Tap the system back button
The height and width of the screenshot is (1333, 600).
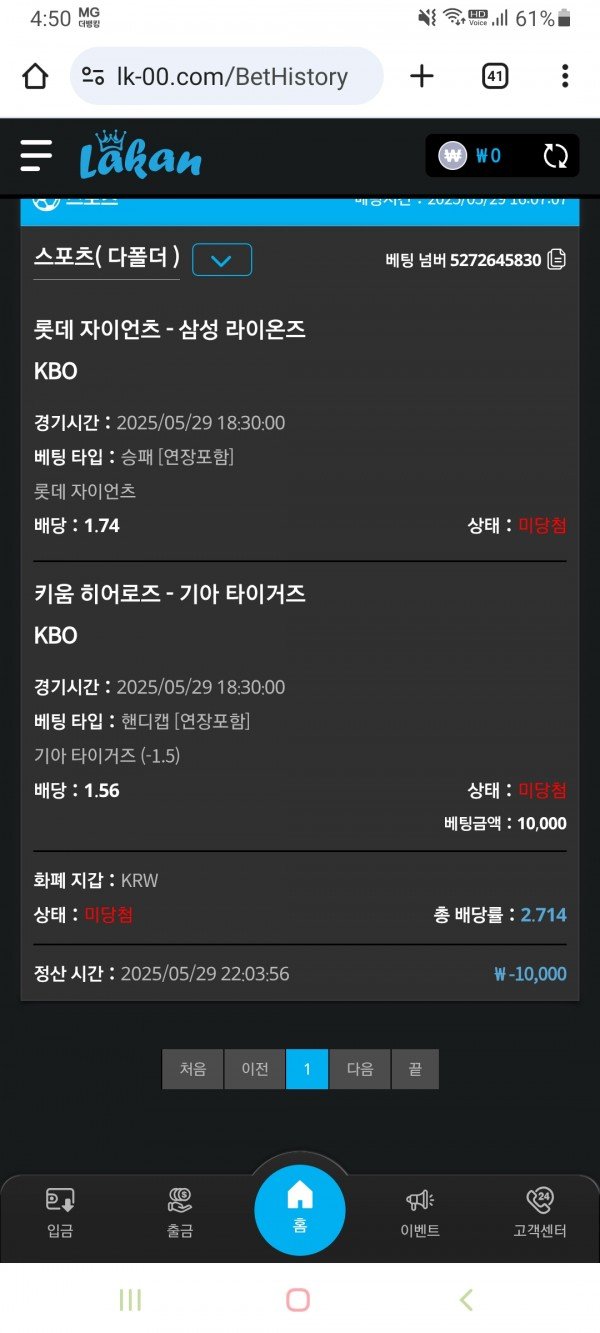tap(466, 1300)
